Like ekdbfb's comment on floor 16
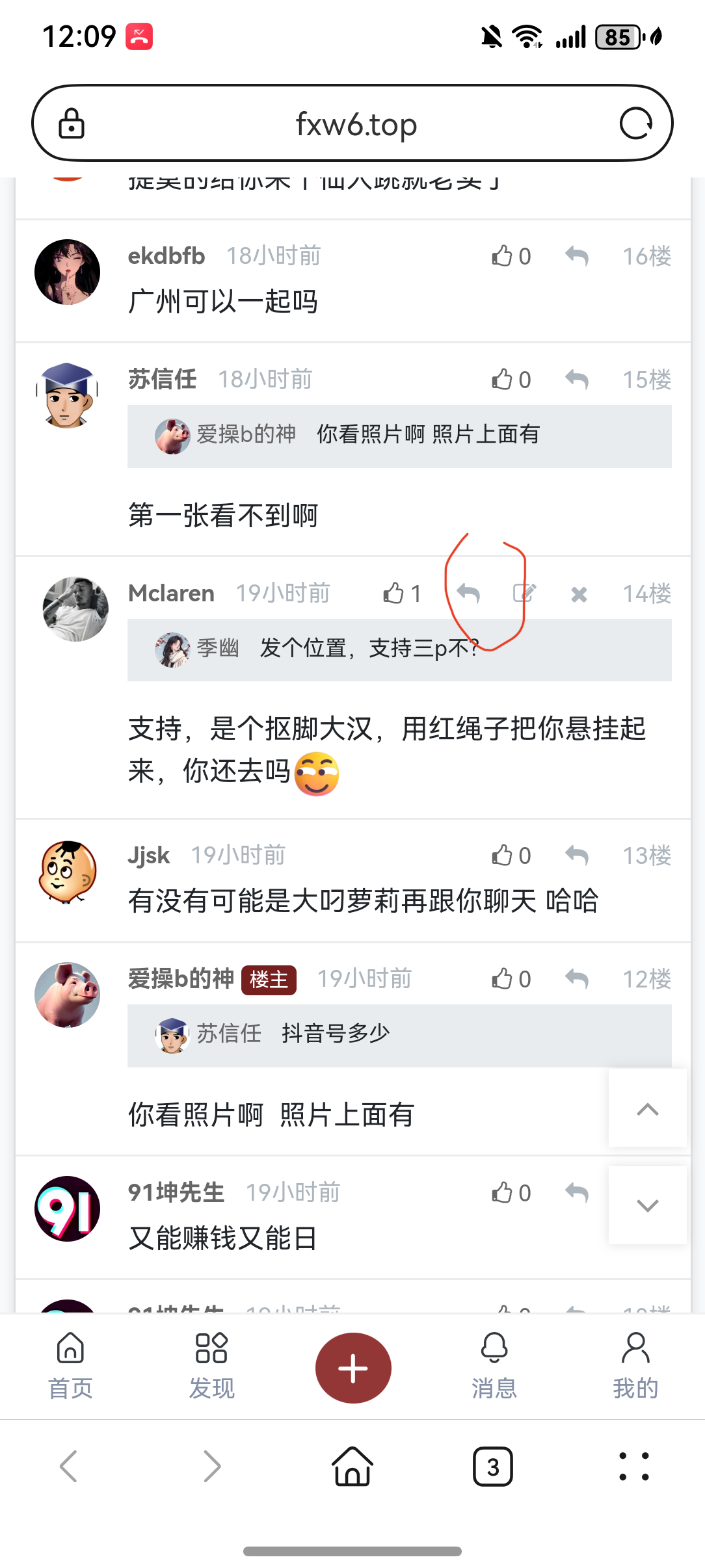 tap(511, 256)
